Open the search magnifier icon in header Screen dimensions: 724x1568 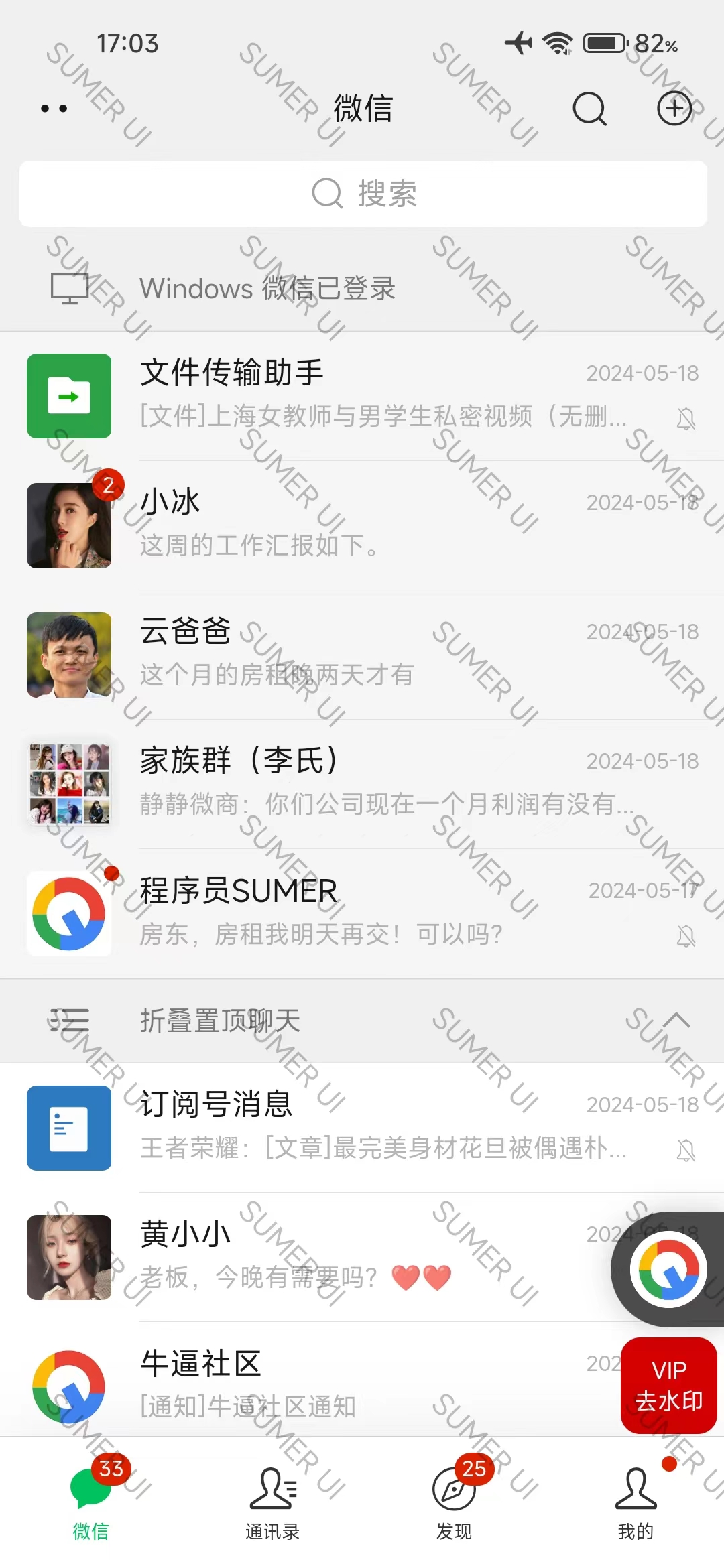click(x=589, y=109)
